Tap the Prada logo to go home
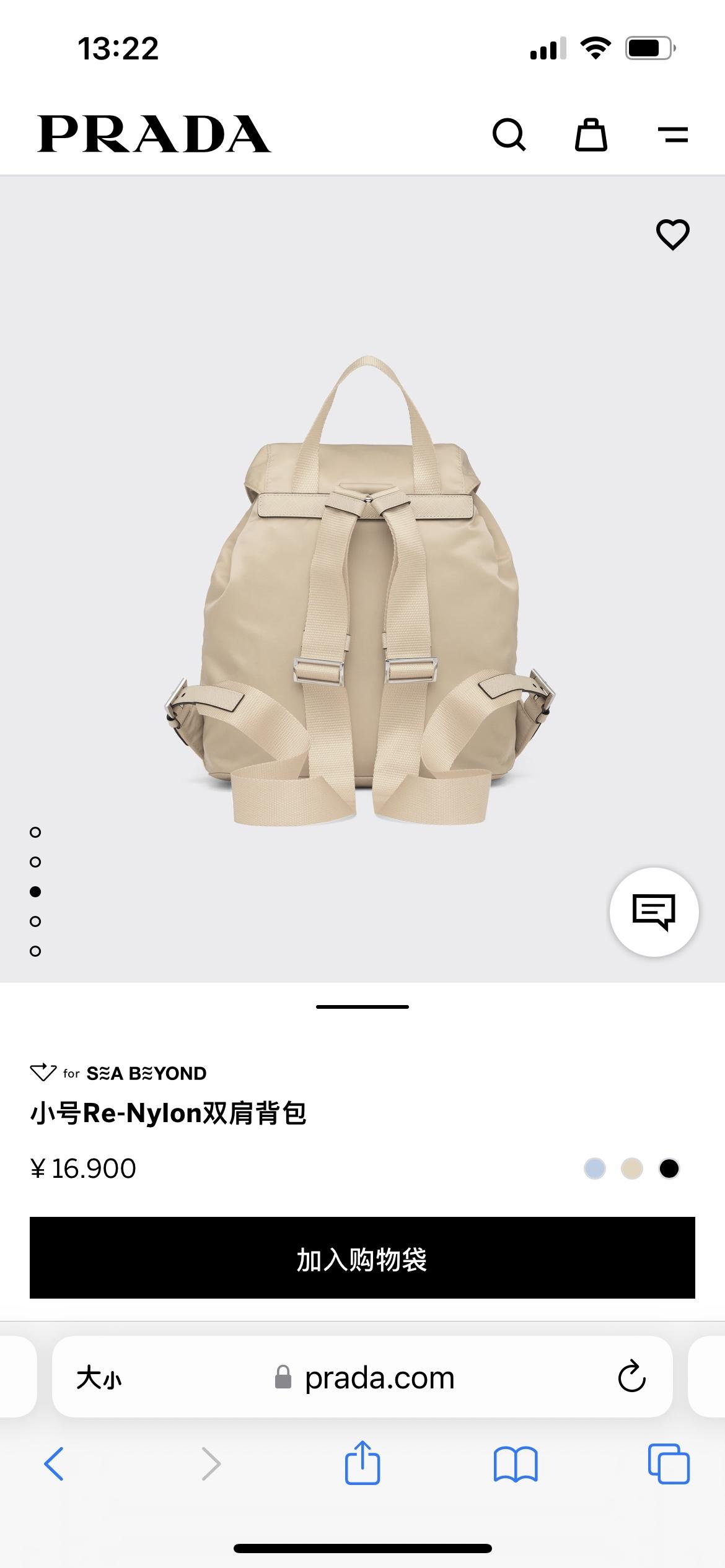725x1568 pixels. click(x=154, y=134)
